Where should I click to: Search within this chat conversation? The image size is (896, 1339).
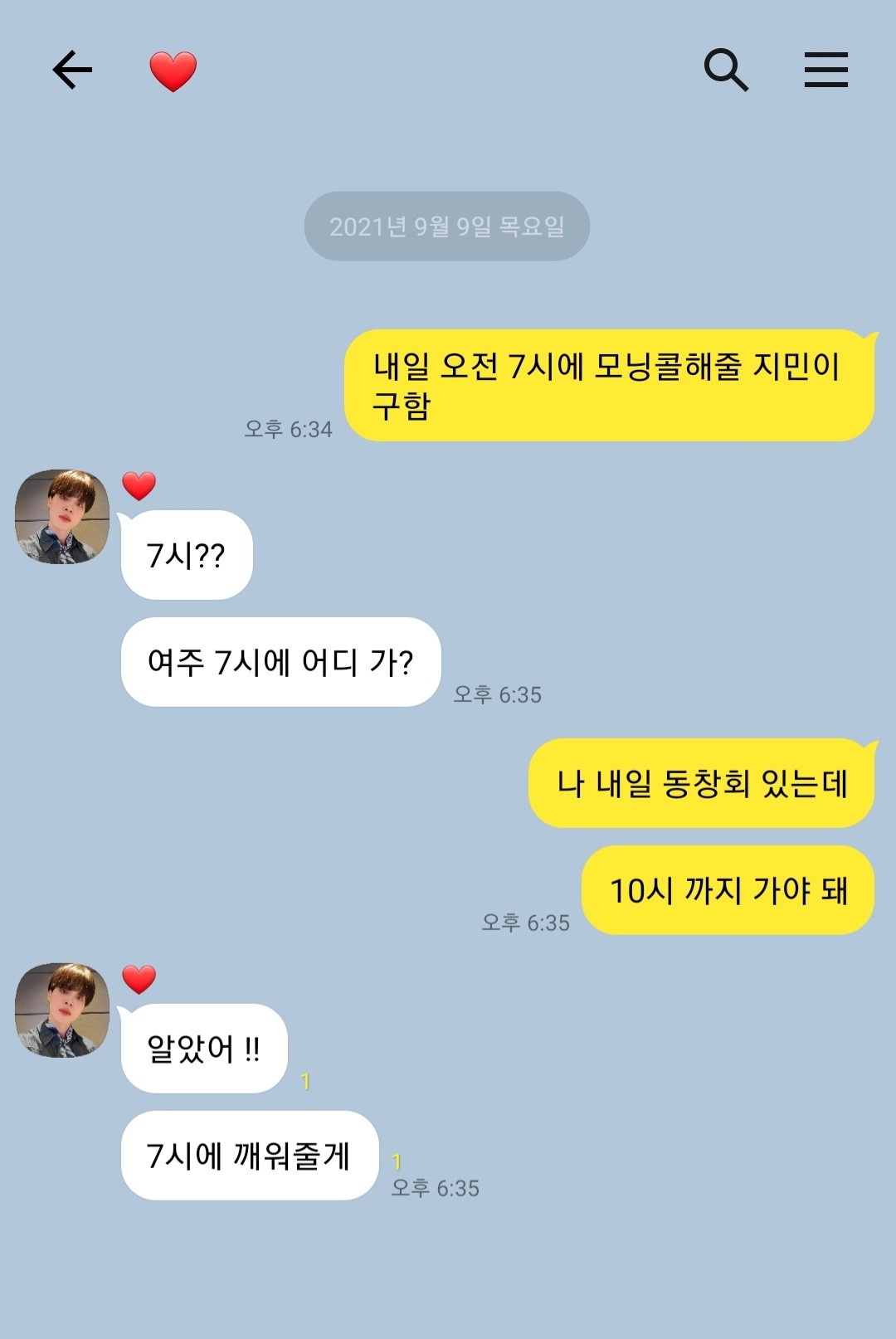coord(726,70)
